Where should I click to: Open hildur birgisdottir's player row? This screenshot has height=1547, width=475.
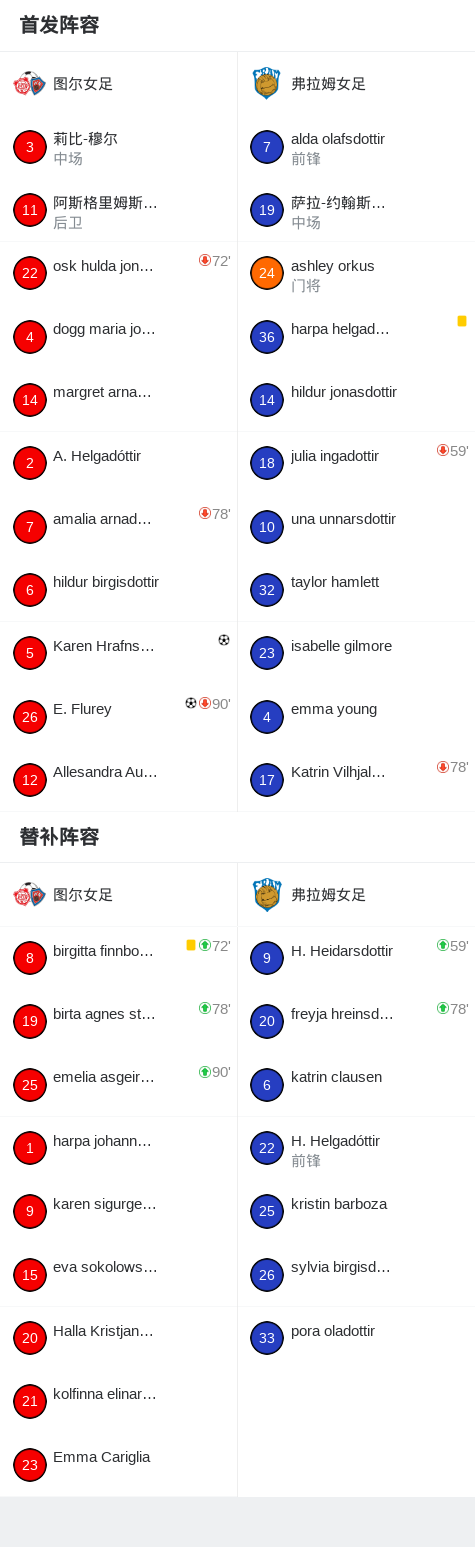tap(118, 590)
